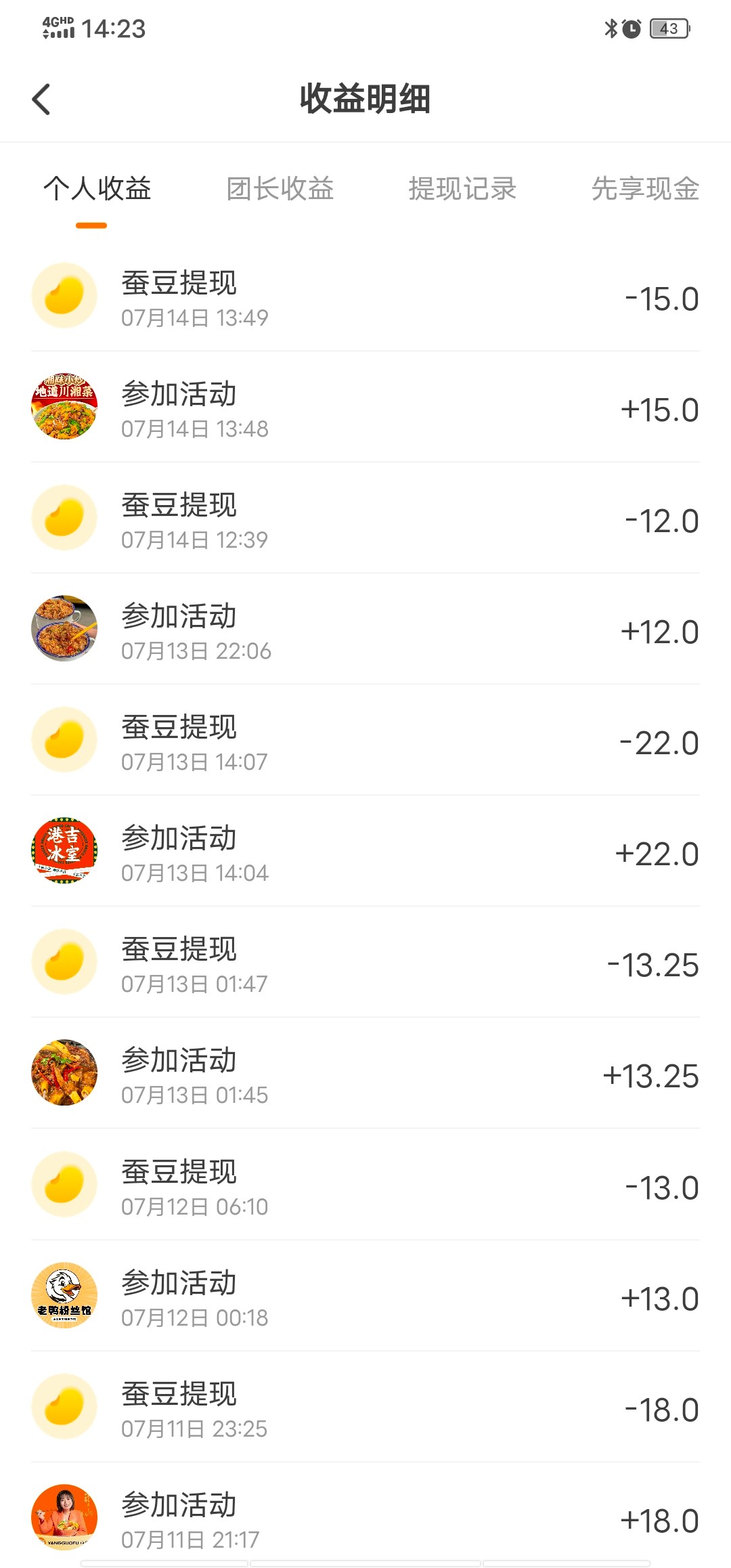Tap the 老鸭粉丝馆 duck logo
The height and width of the screenshot is (1568, 731).
(x=64, y=1295)
